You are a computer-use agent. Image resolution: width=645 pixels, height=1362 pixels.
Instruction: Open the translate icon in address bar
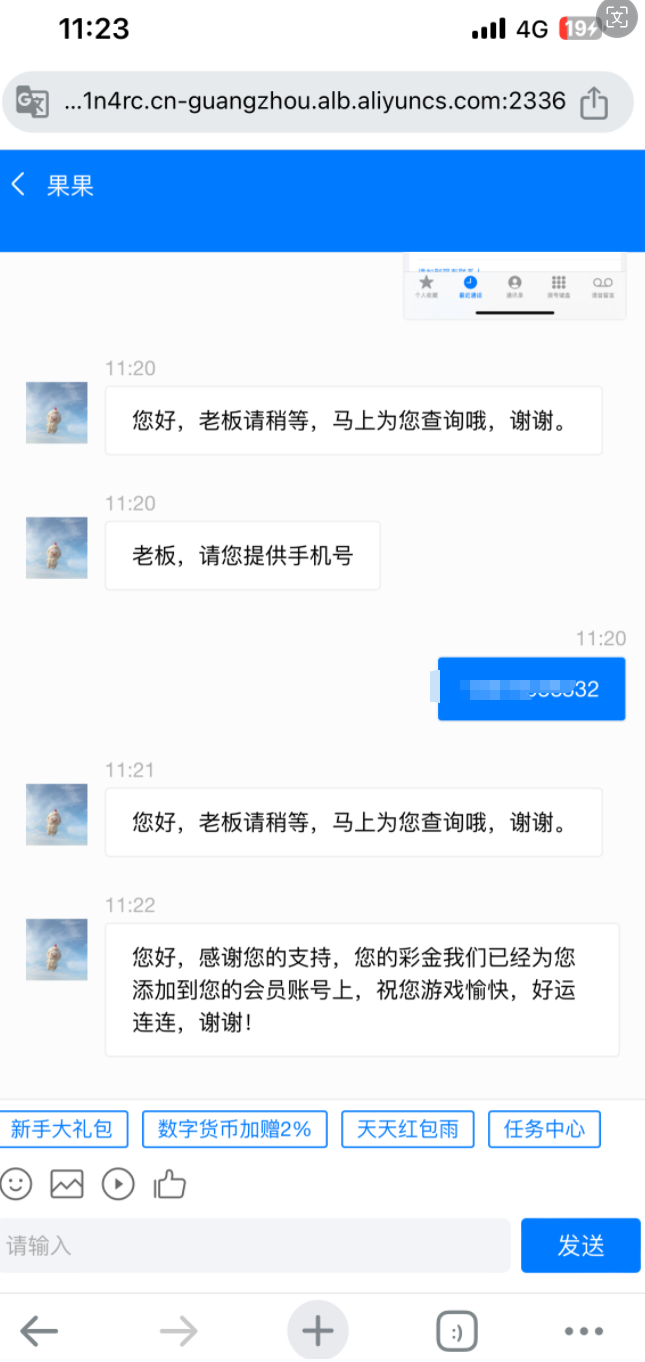tap(32, 102)
